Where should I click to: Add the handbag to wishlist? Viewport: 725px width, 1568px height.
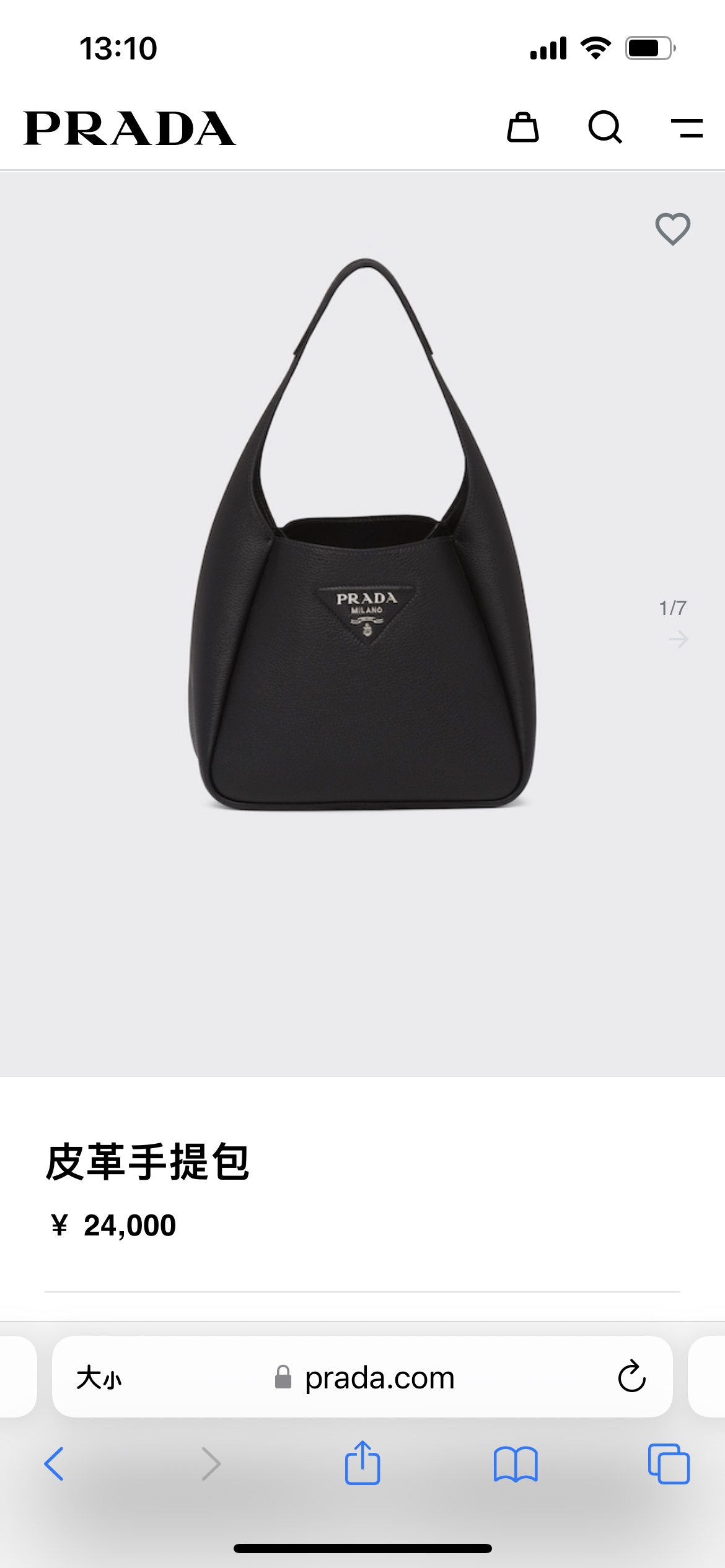point(673,229)
